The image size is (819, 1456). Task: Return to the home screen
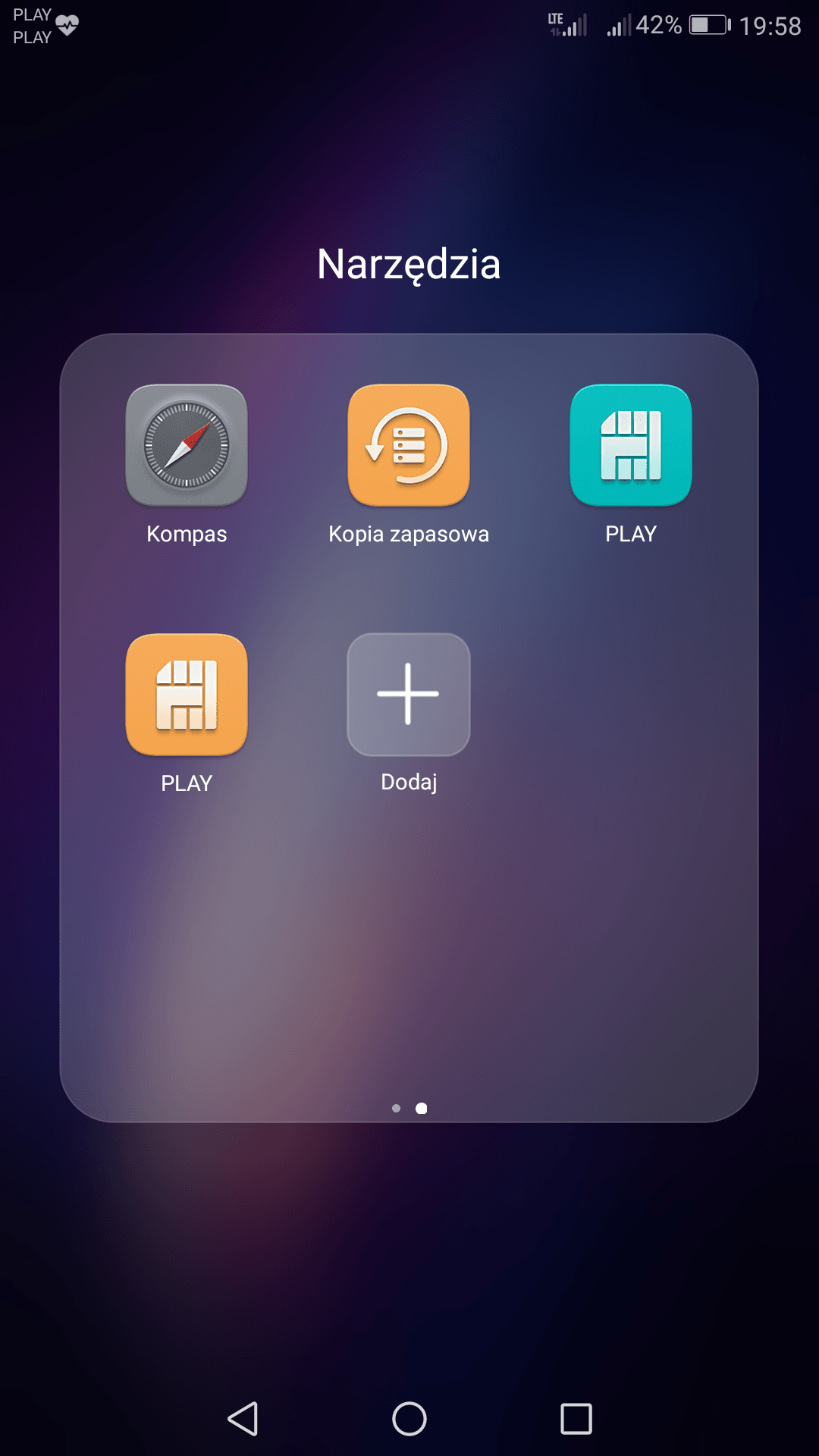409,1419
